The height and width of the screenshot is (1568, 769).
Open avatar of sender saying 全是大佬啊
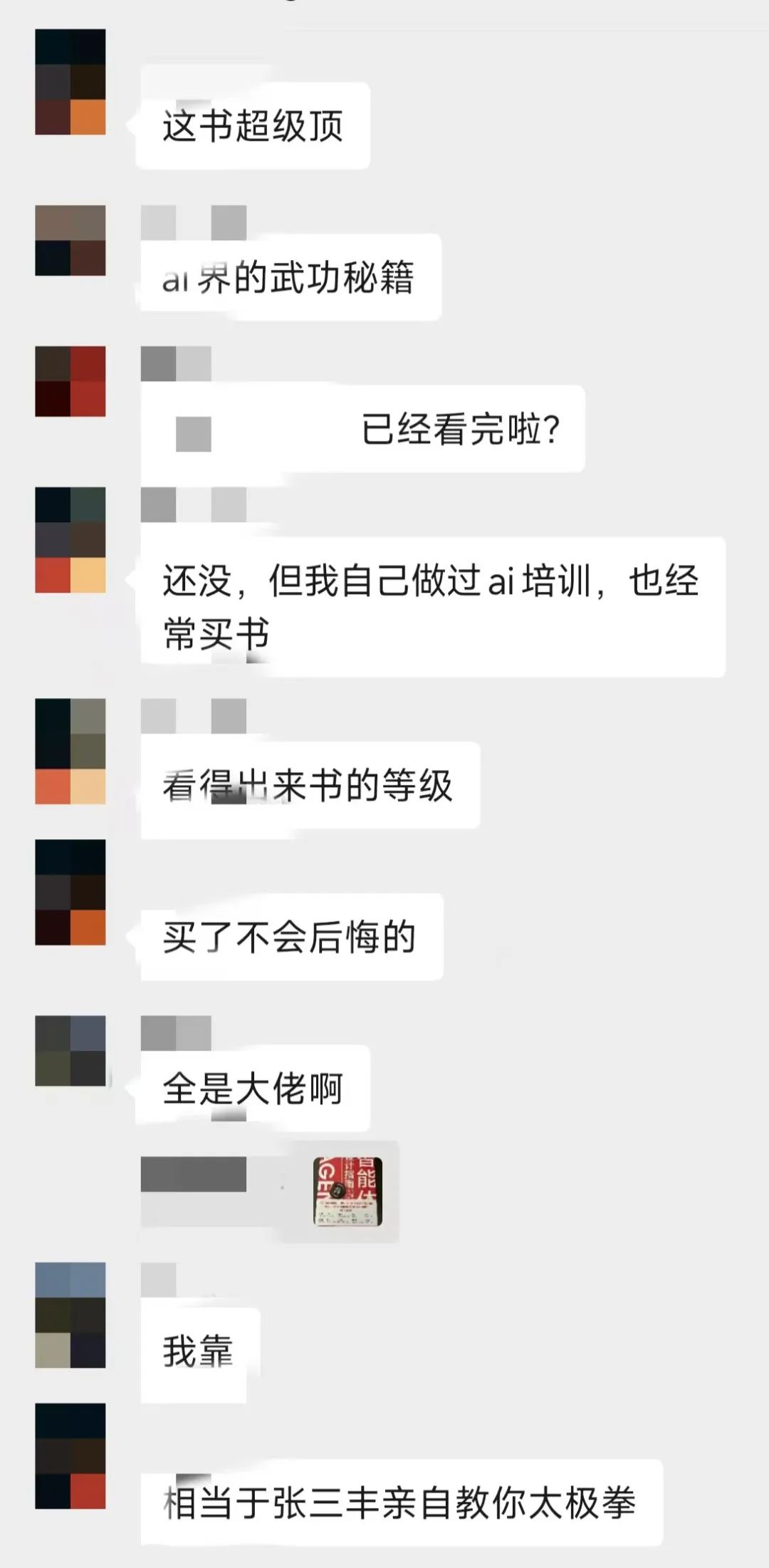tap(70, 1050)
